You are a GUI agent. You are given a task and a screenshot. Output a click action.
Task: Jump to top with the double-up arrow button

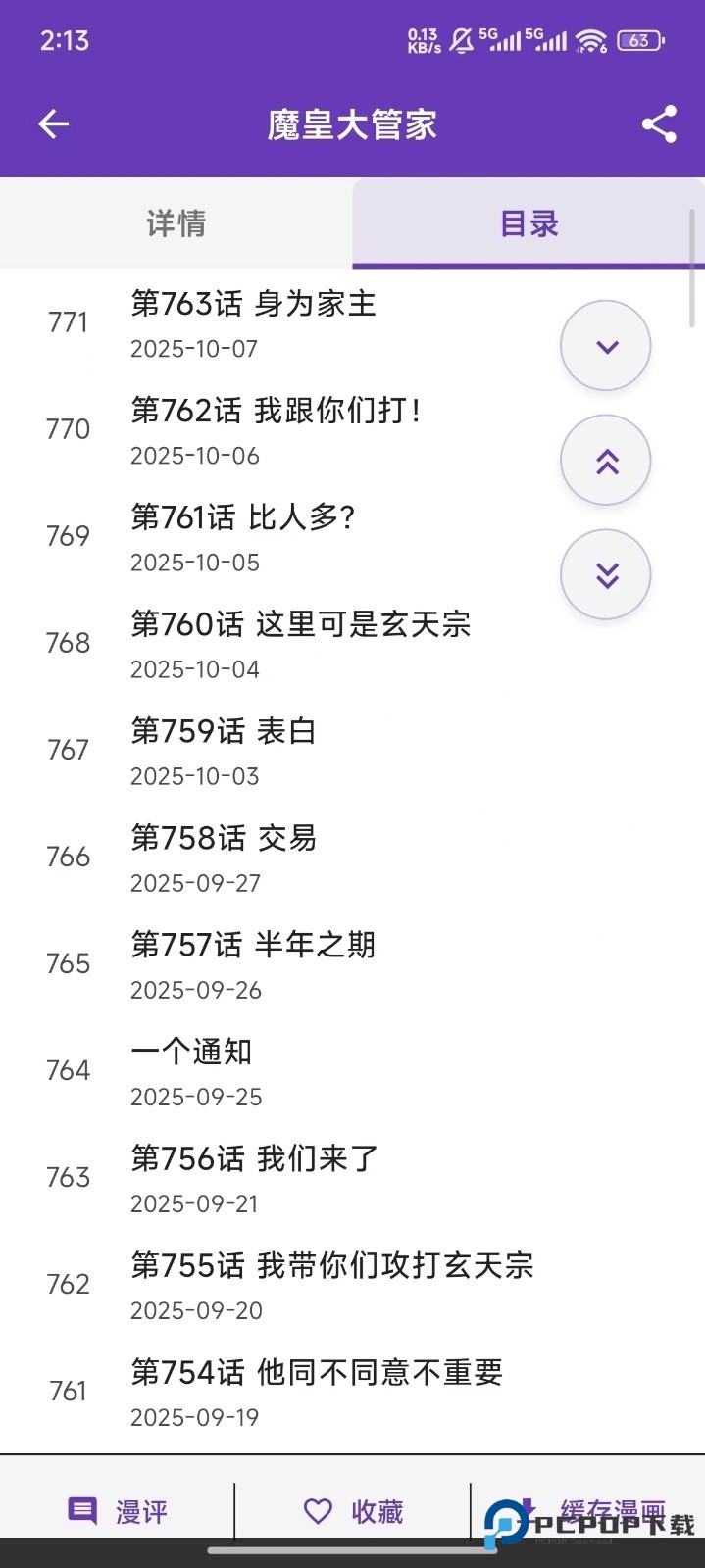pos(606,461)
